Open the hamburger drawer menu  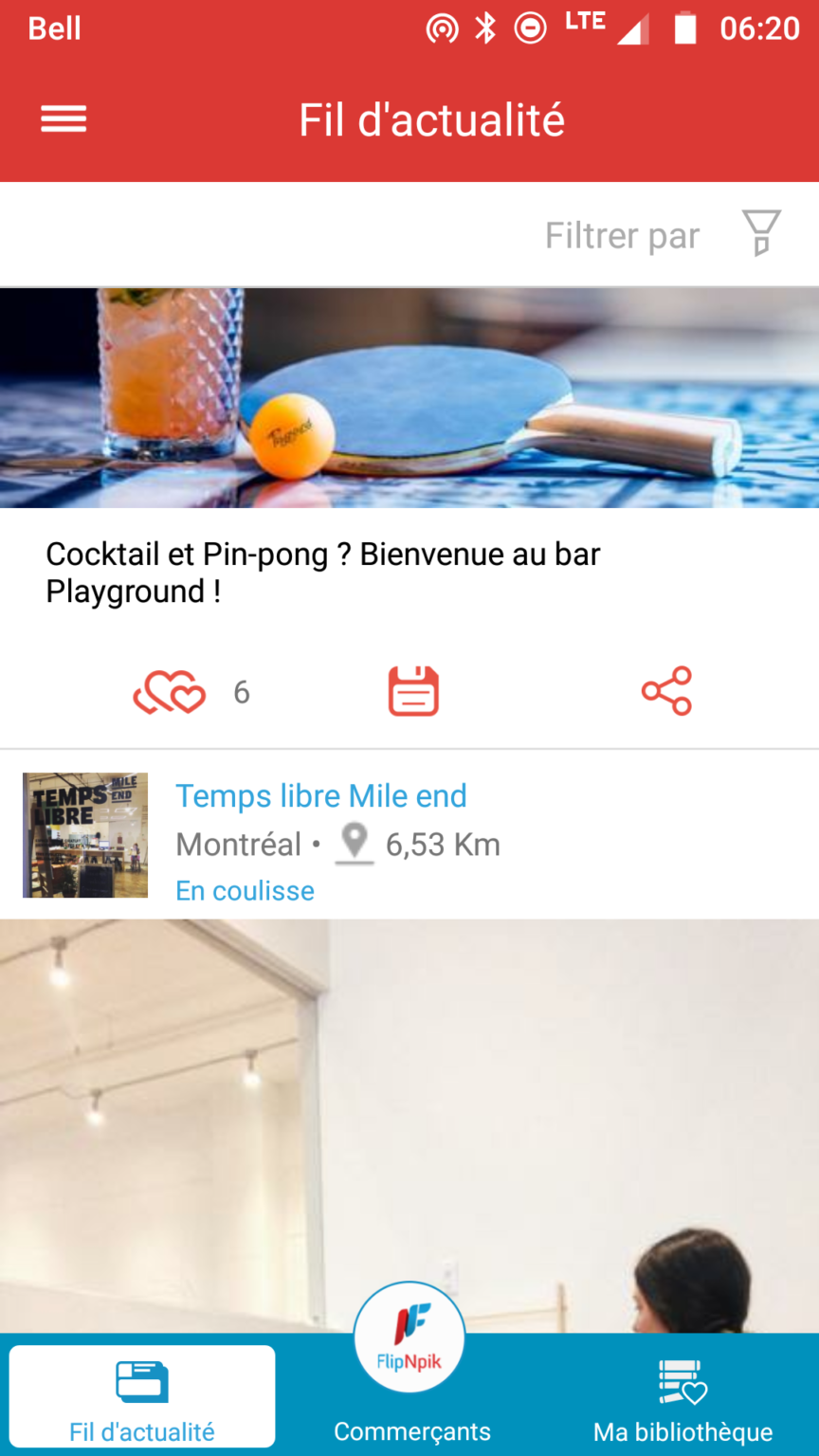click(x=64, y=119)
